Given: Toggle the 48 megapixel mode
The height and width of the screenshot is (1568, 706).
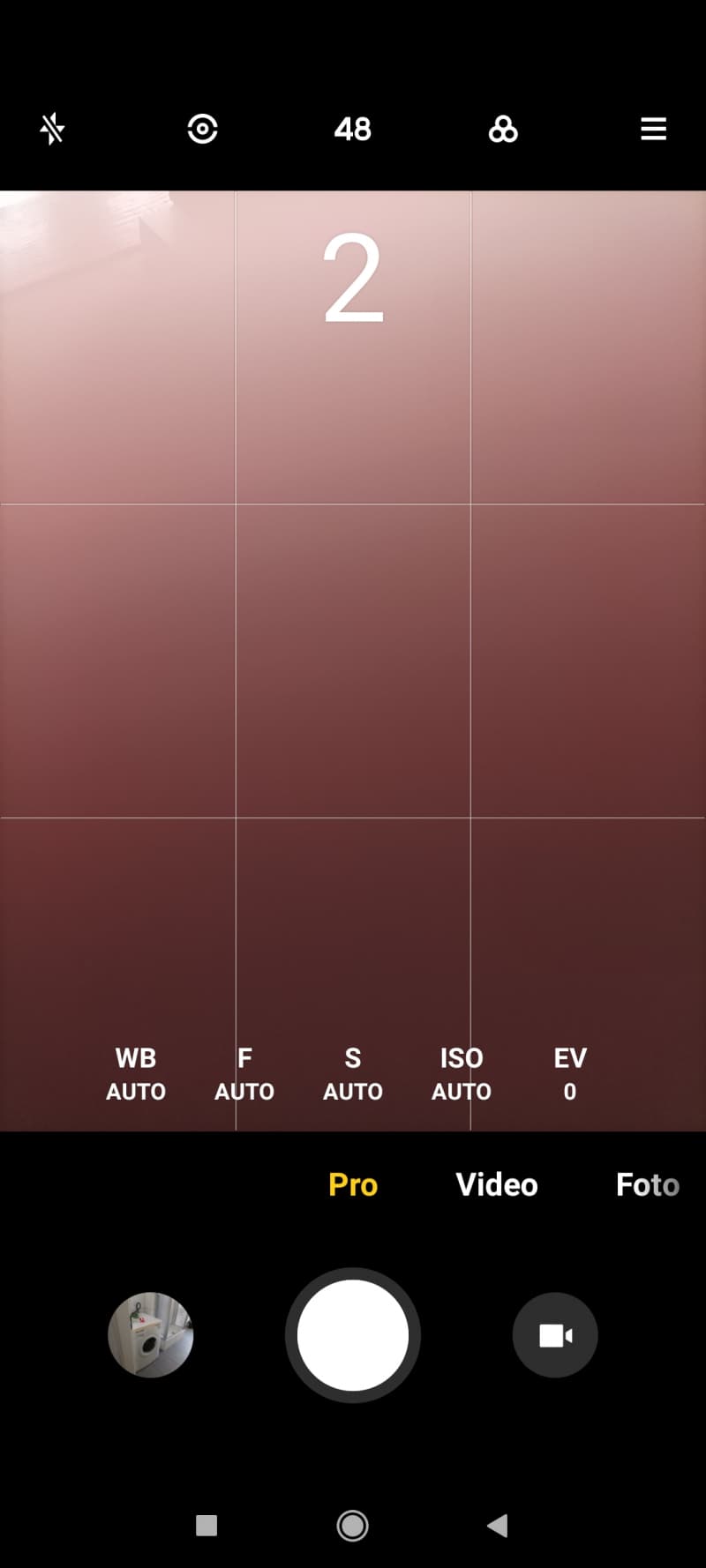Looking at the screenshot, I should [352, 130].
